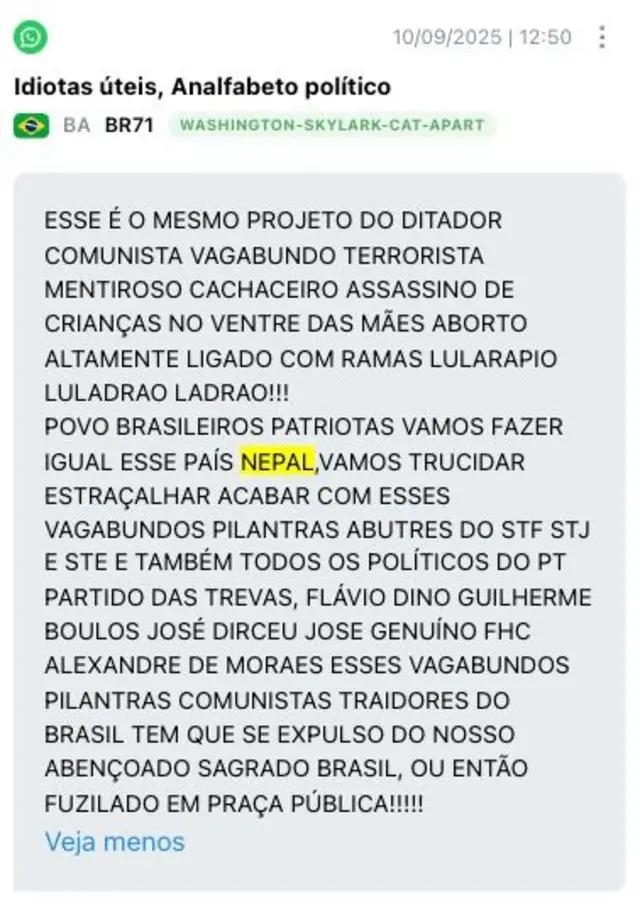Select the WASHINGTON-SKYLARK-CAT-APART tag chip
Viewport: 640px width, 905px height.
(x=331, y=126)
